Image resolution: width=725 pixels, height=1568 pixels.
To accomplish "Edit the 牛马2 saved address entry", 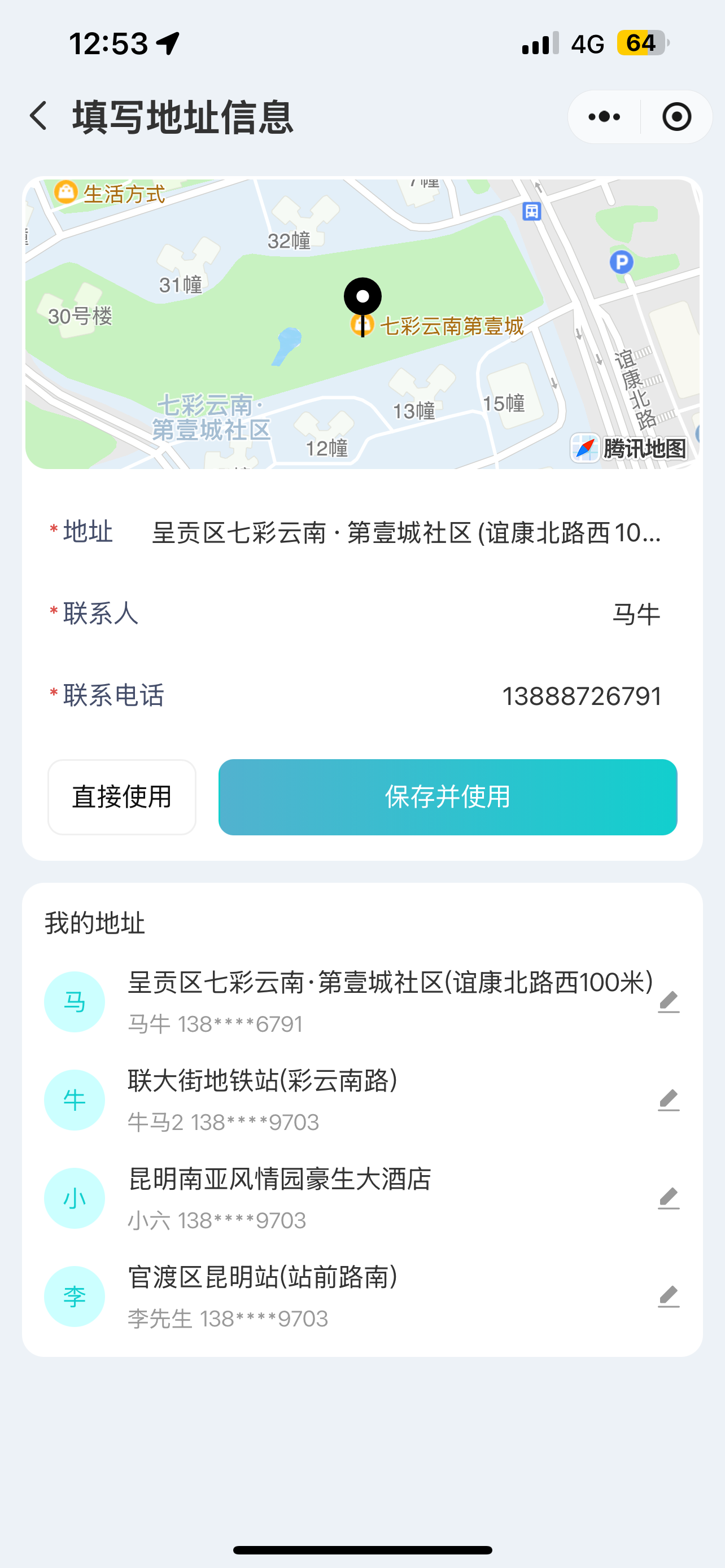I will coord(669,1100).
